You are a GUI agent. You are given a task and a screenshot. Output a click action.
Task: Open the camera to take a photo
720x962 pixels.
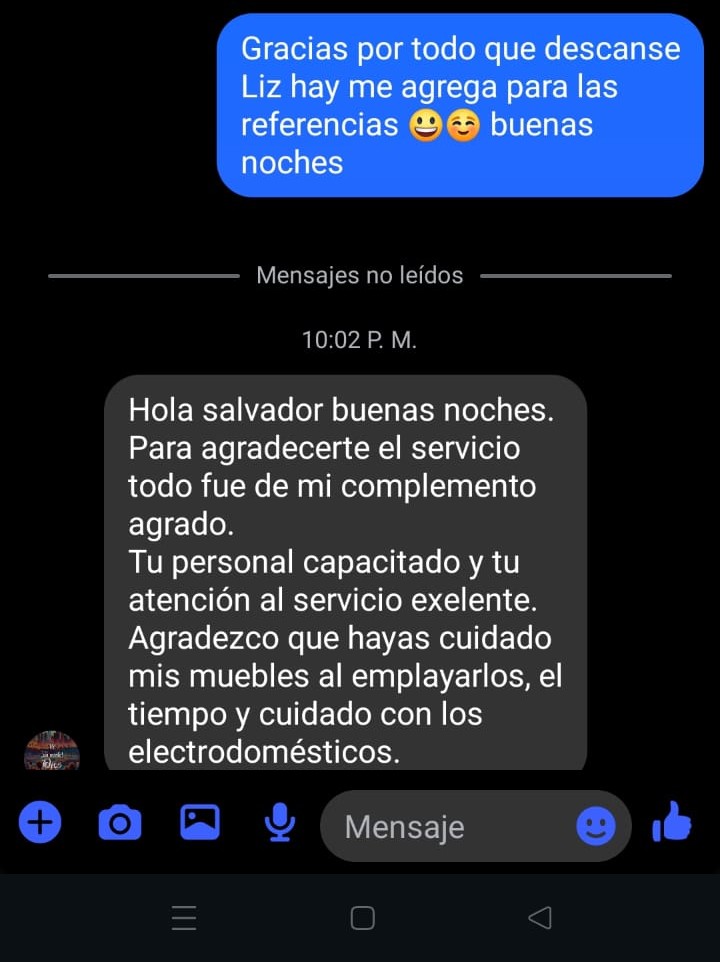click(120, 822)
